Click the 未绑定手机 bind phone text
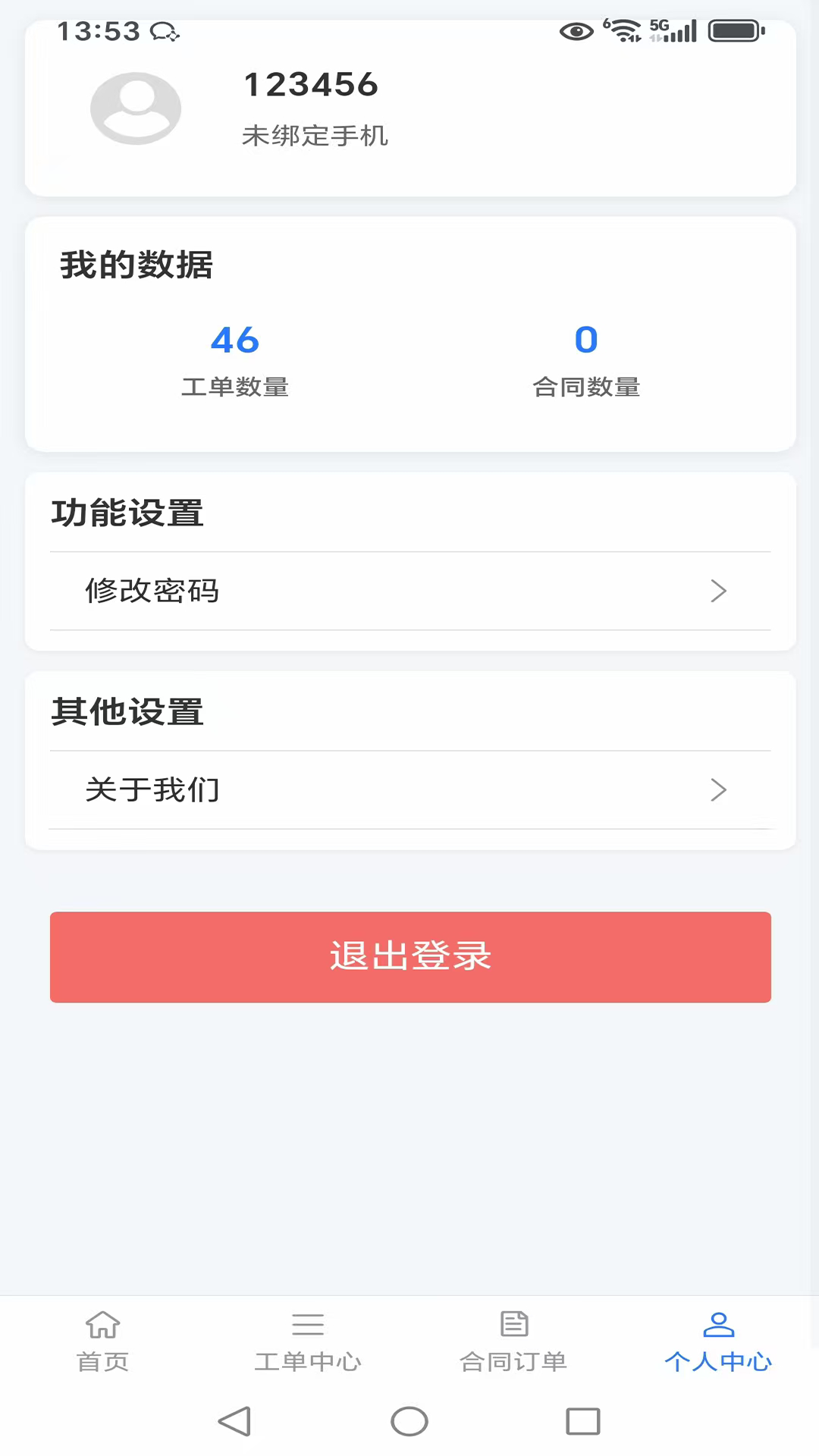 coord(315,136)
